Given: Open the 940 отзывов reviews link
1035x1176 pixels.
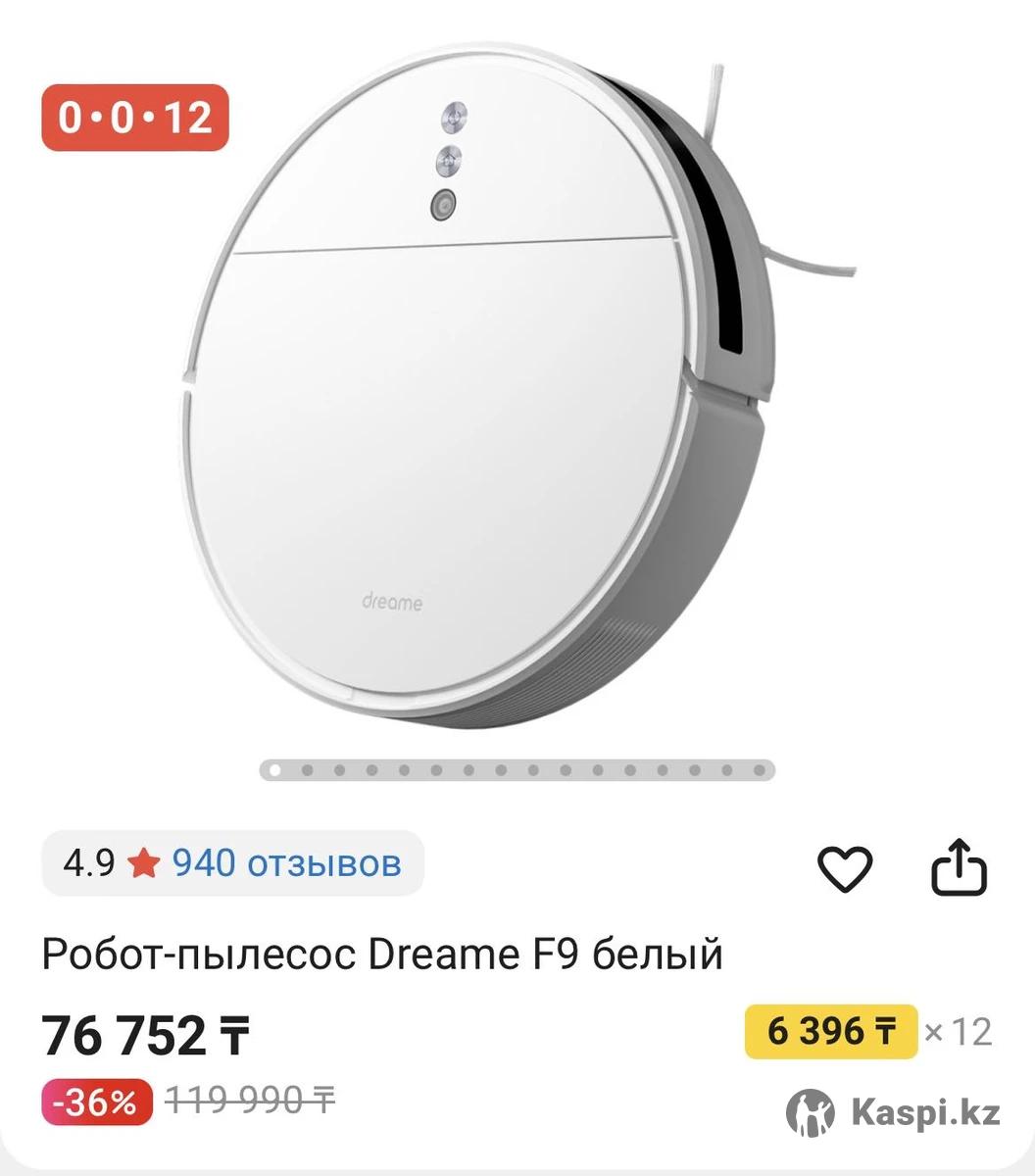Looking at the screenshot, I should 286,863.
